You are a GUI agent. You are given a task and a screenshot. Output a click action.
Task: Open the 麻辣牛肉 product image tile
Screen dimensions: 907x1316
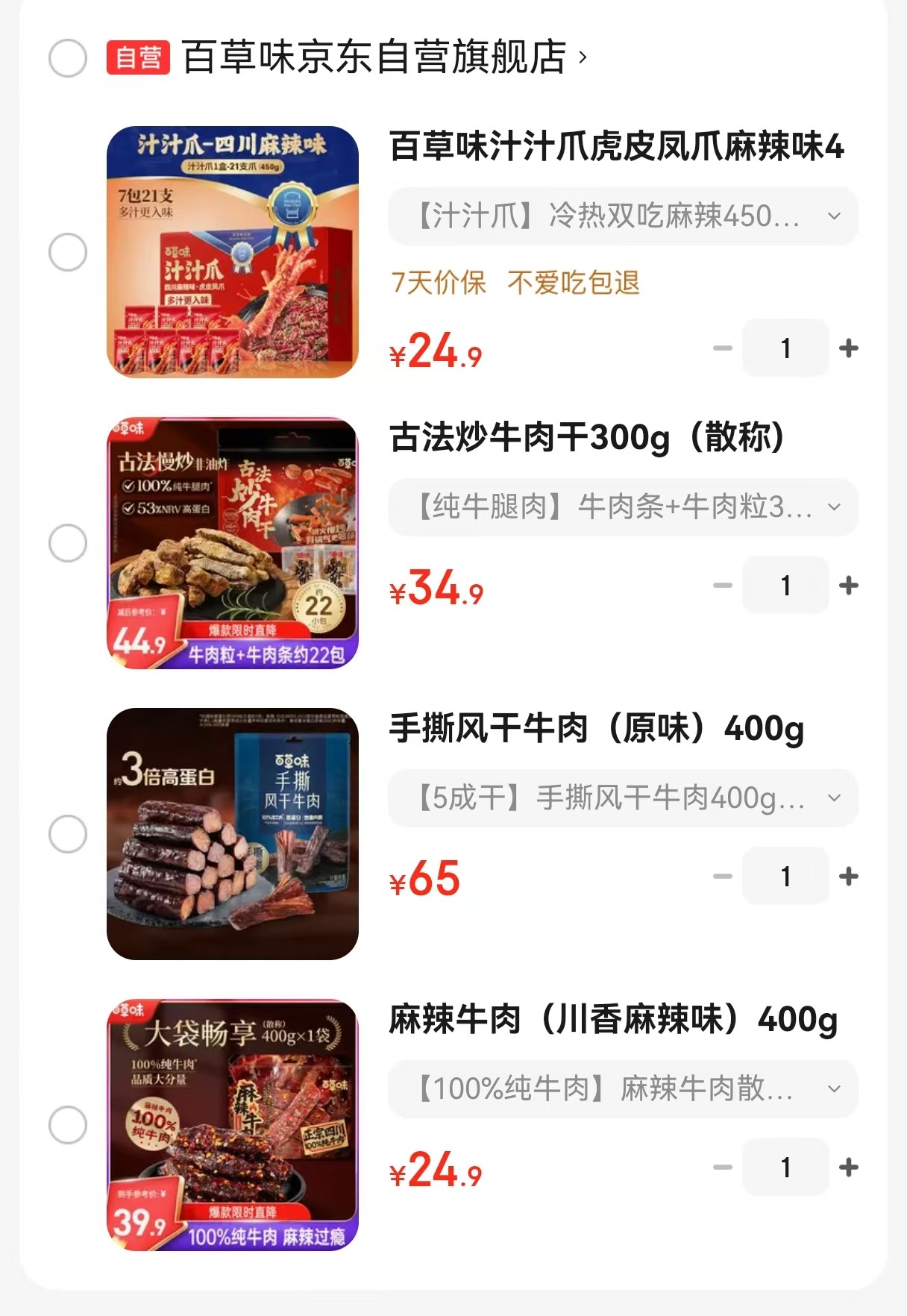tap(233, 1125)
